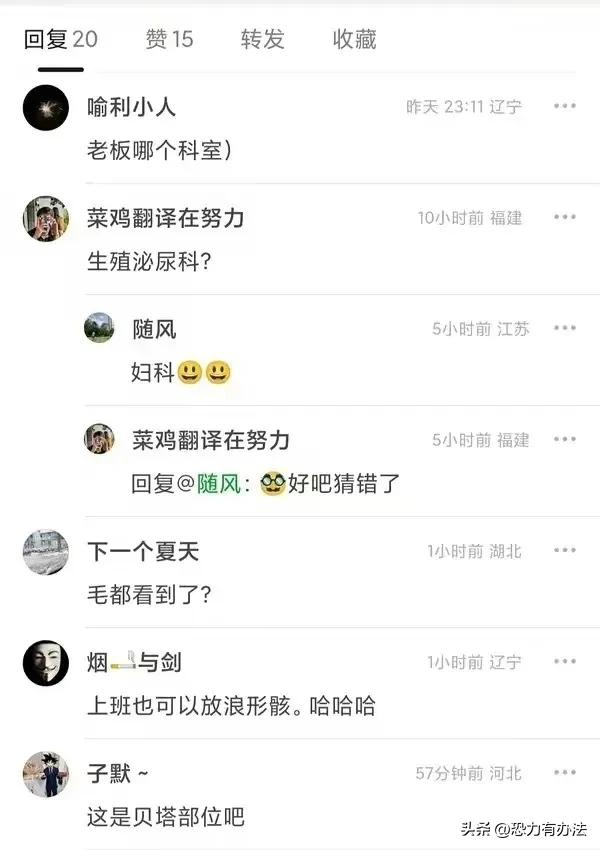
Task: View 喻利小人's profile avatar
Action: 46,108
